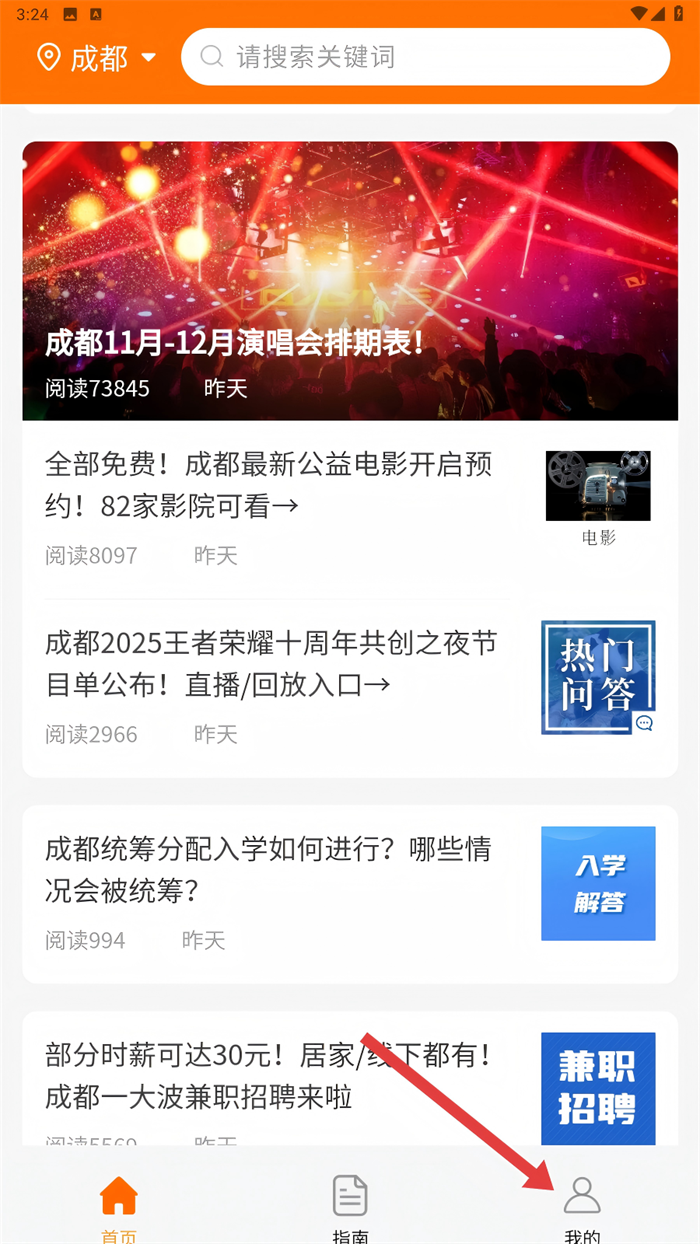The image size is (700, 1244).
Task: Open the 公益电影开启预约 article
Action: pyautogui.click(x=270, y=485)
